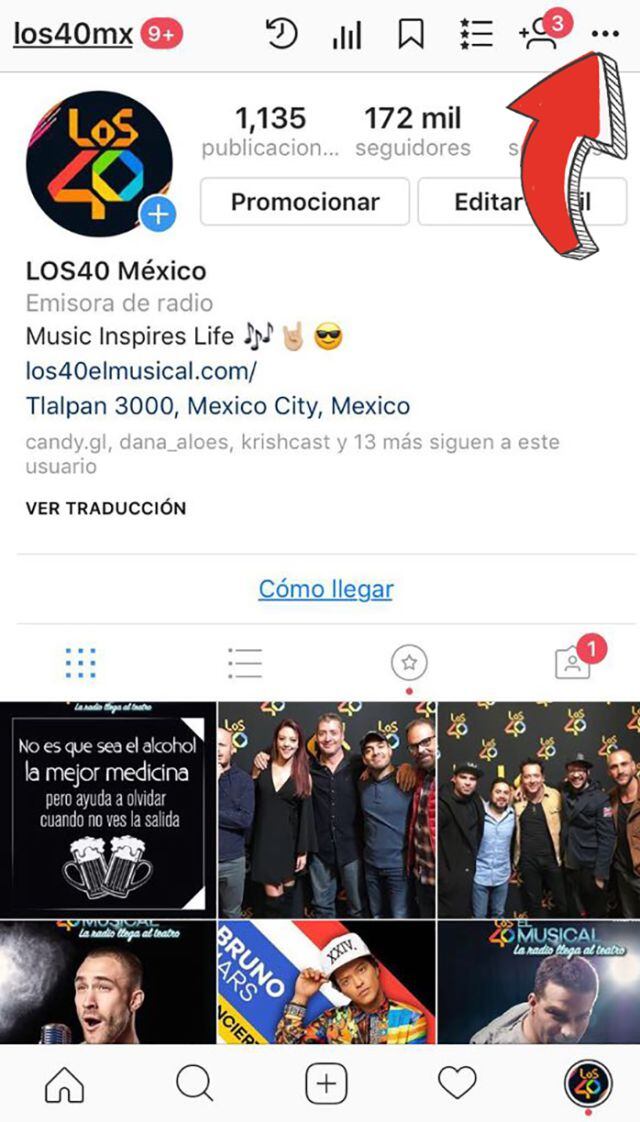View insights bar chart icon
Image resolution: width=640 pixels, height=1122 pixels.
click(346, 36)
